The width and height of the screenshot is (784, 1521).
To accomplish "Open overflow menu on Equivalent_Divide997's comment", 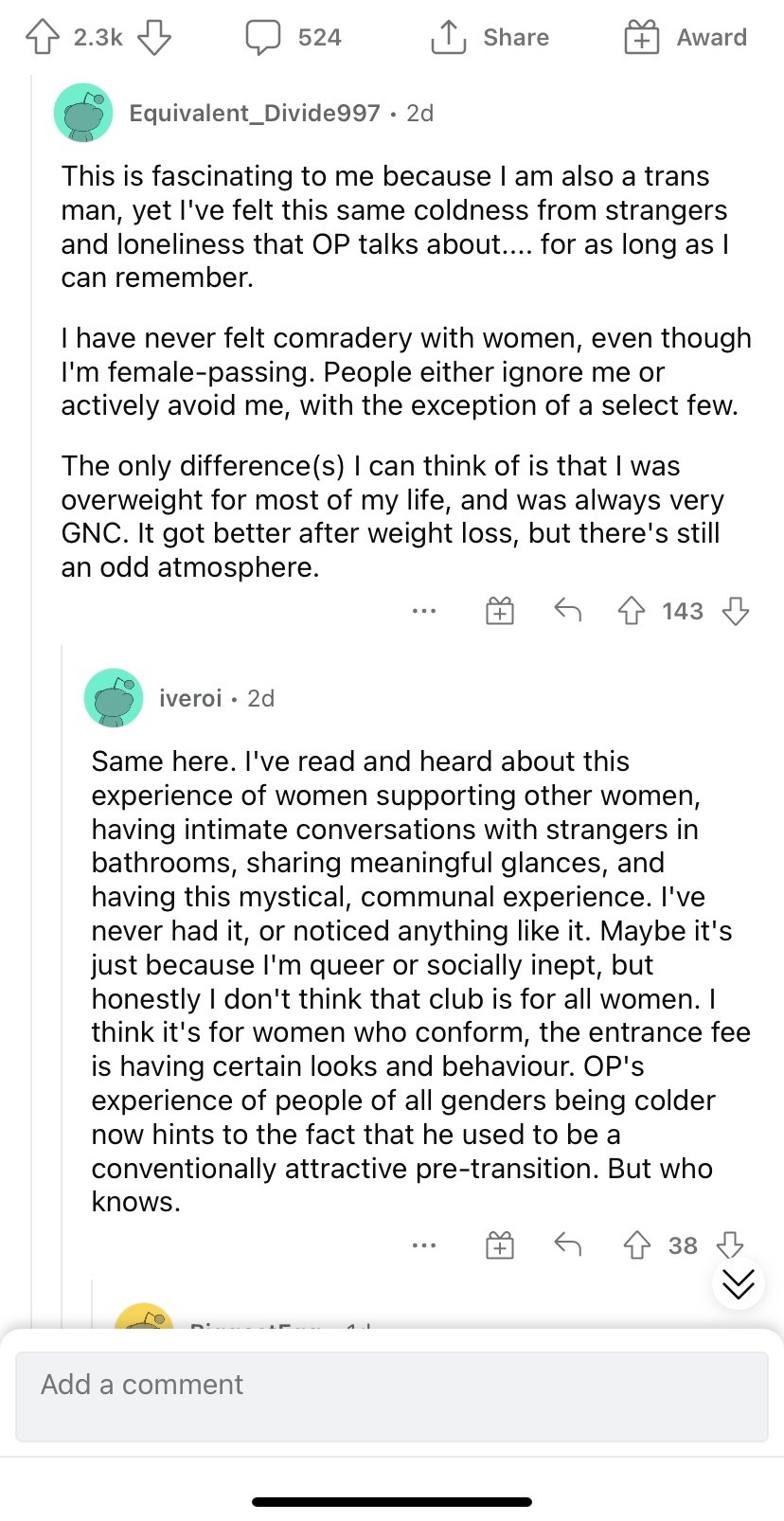I will 424,611.
